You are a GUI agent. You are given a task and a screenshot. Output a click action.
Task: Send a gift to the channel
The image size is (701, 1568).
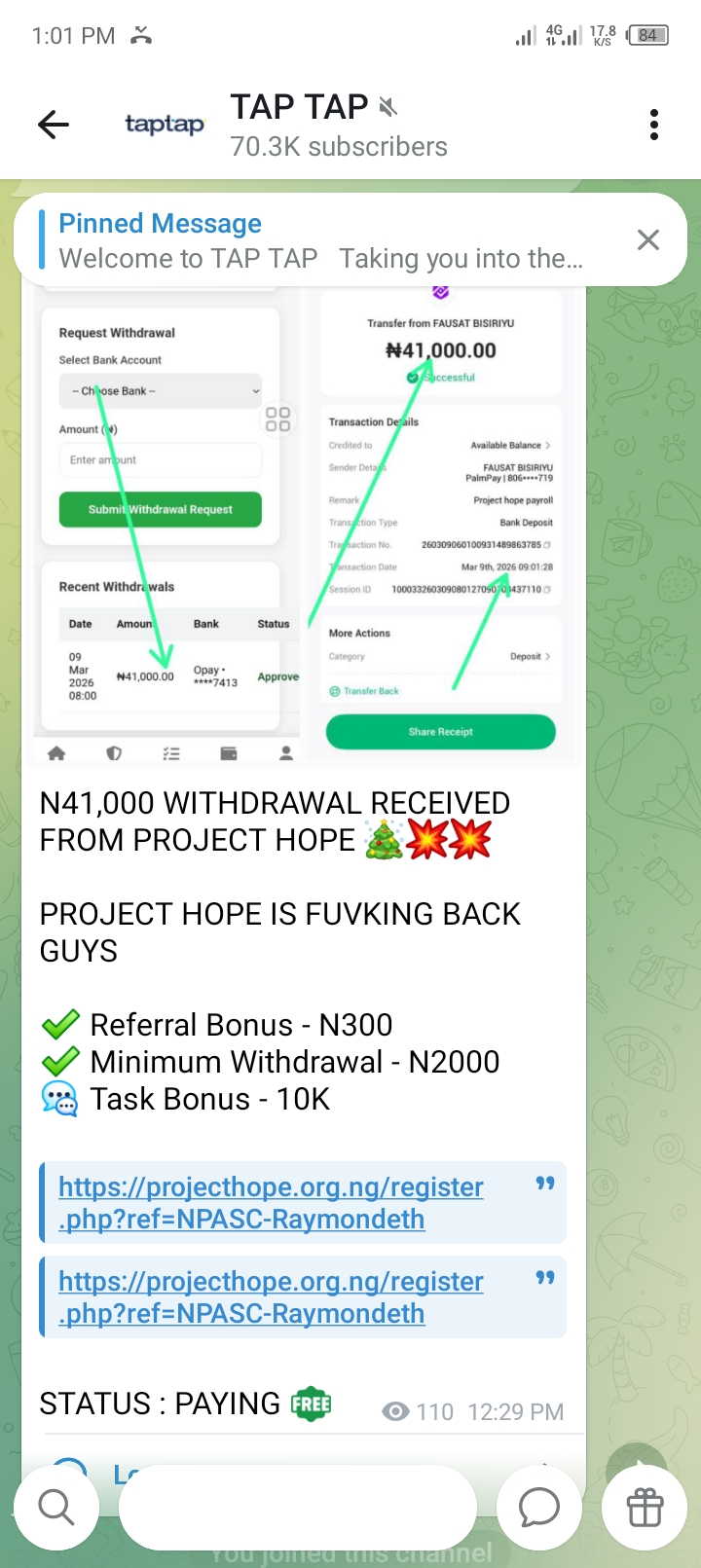(x=645, y=1507)
